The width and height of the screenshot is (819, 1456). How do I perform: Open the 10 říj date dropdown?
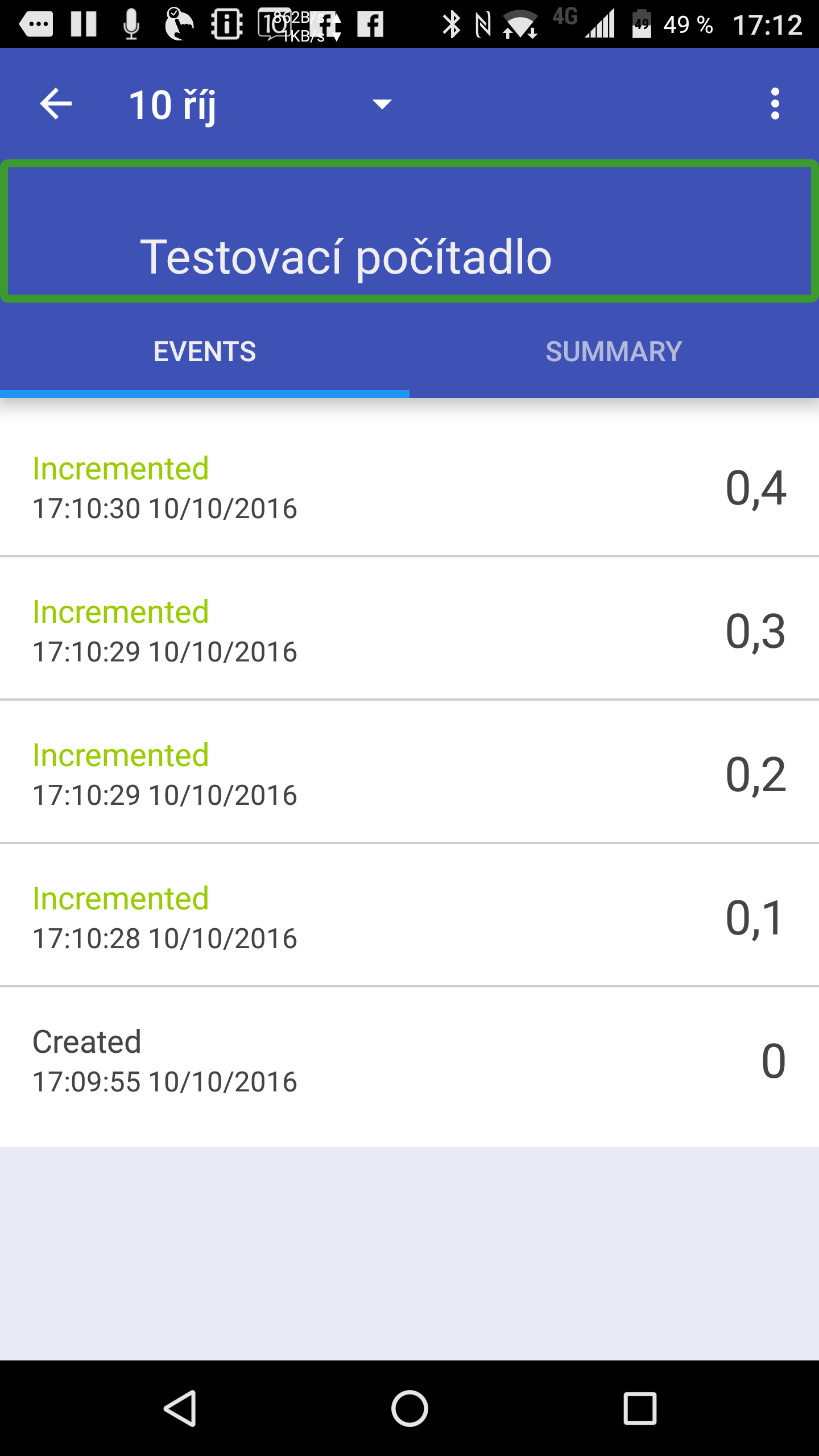[x=260, y=105]
